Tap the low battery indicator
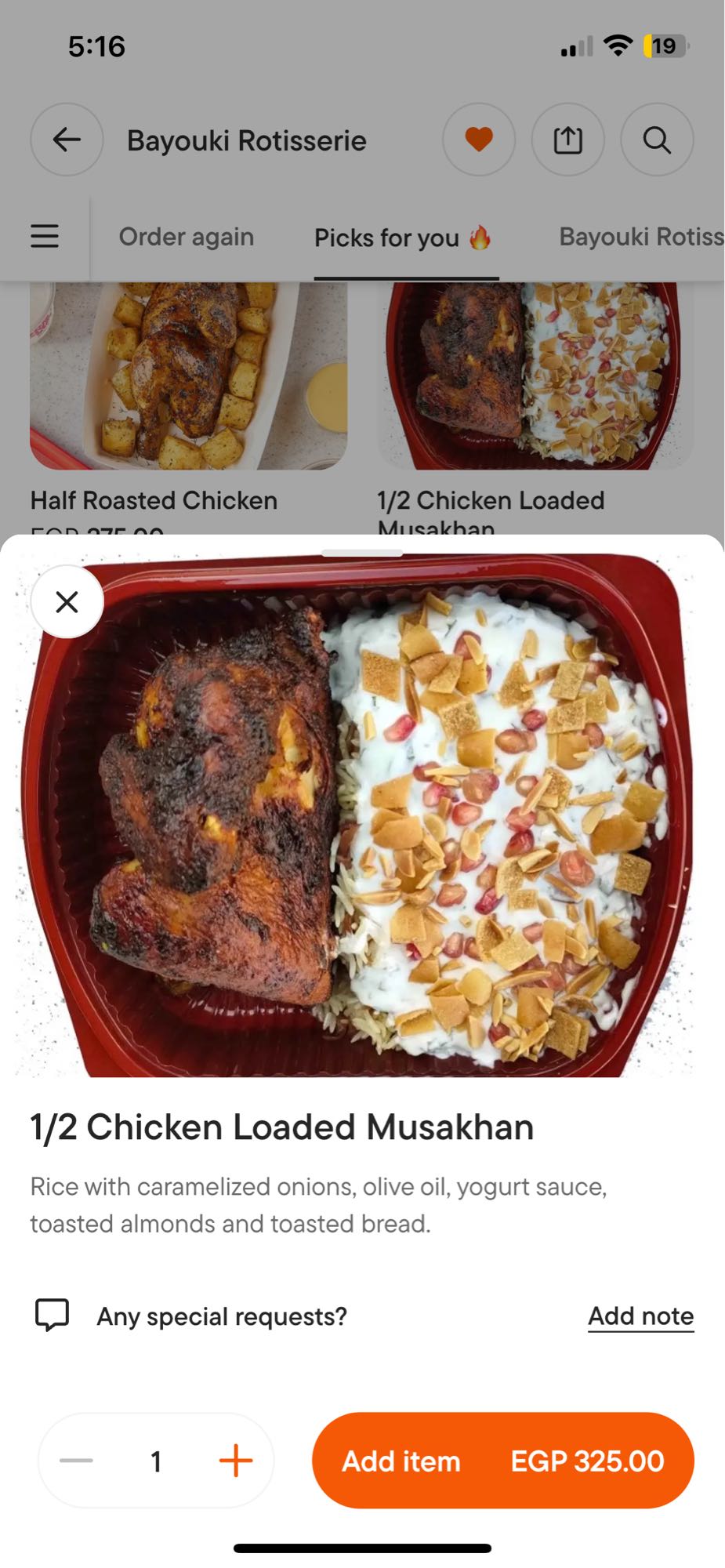Viewport: 725px width, 1568px height. pos(662,46)
